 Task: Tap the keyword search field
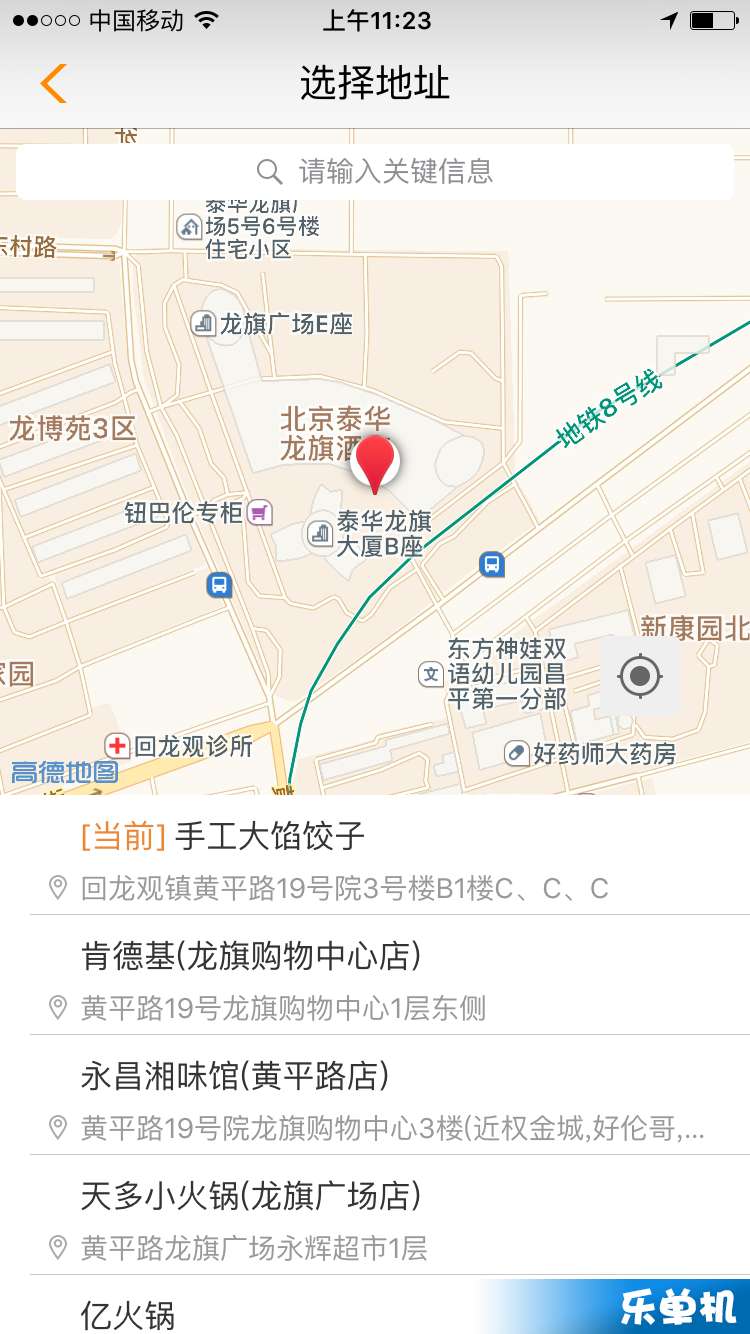(x=375, y=171)
